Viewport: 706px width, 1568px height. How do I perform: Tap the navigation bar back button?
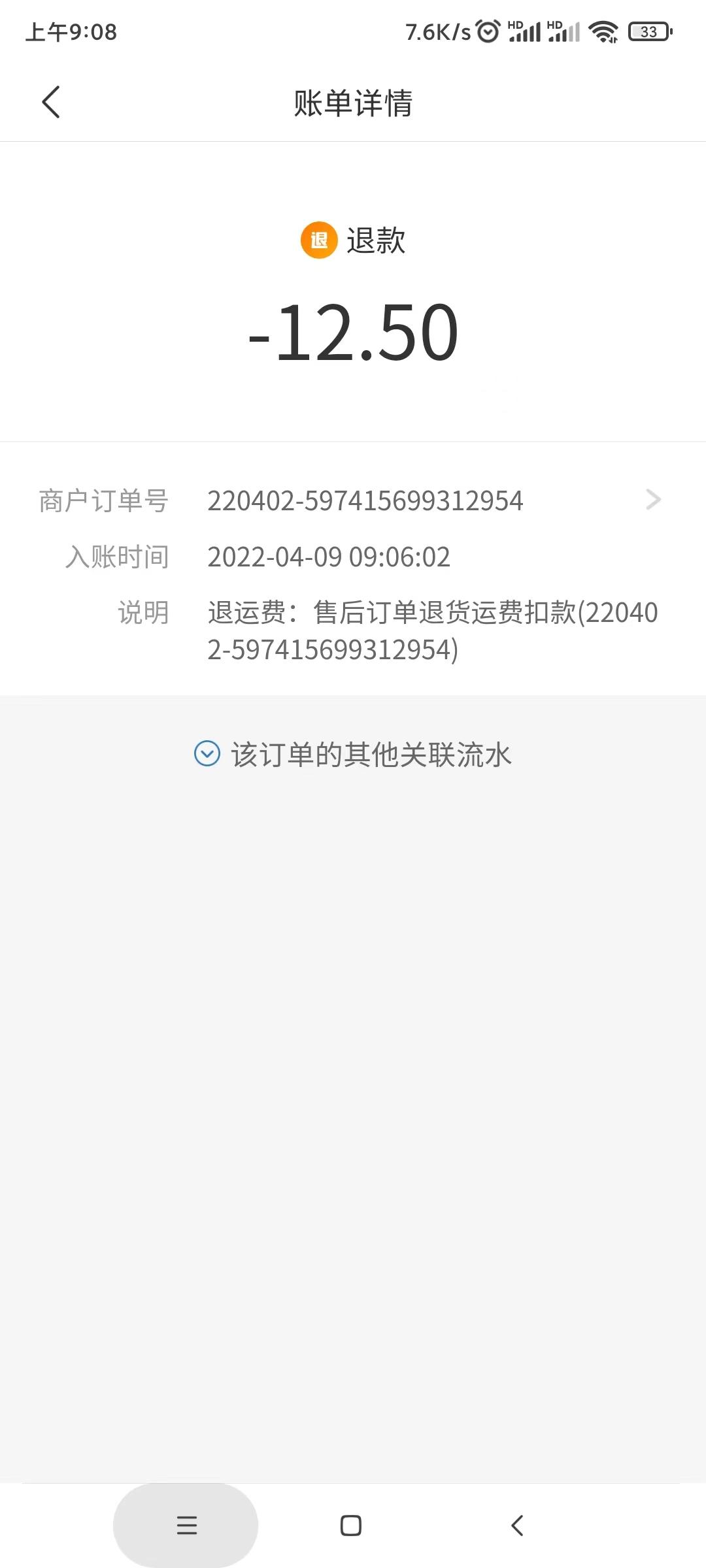pos(518,1527)
